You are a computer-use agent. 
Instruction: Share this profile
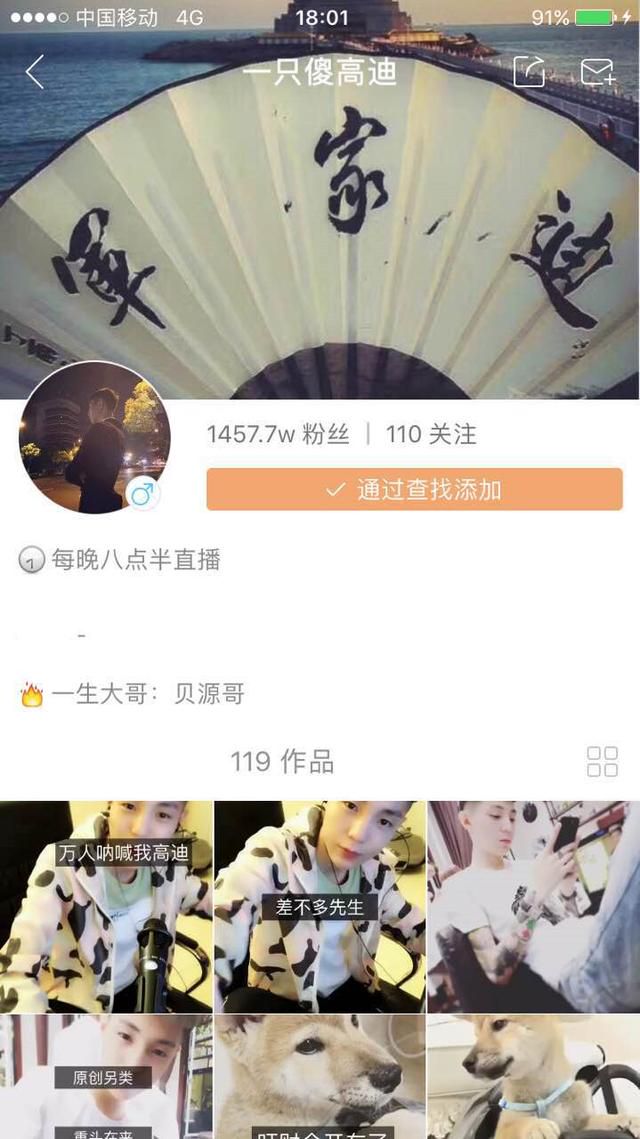(x=529, y=72)
